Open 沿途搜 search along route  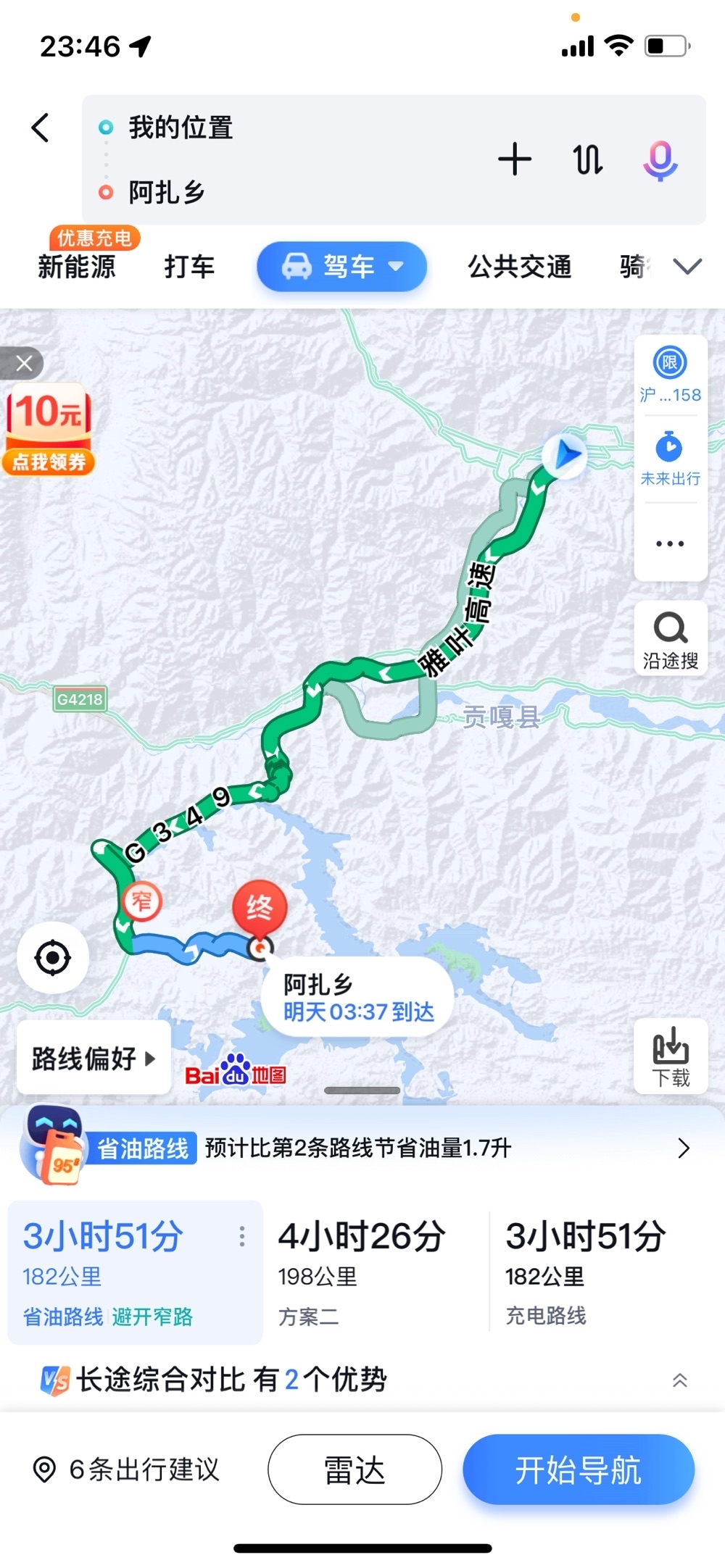click(x=670, y=638)
